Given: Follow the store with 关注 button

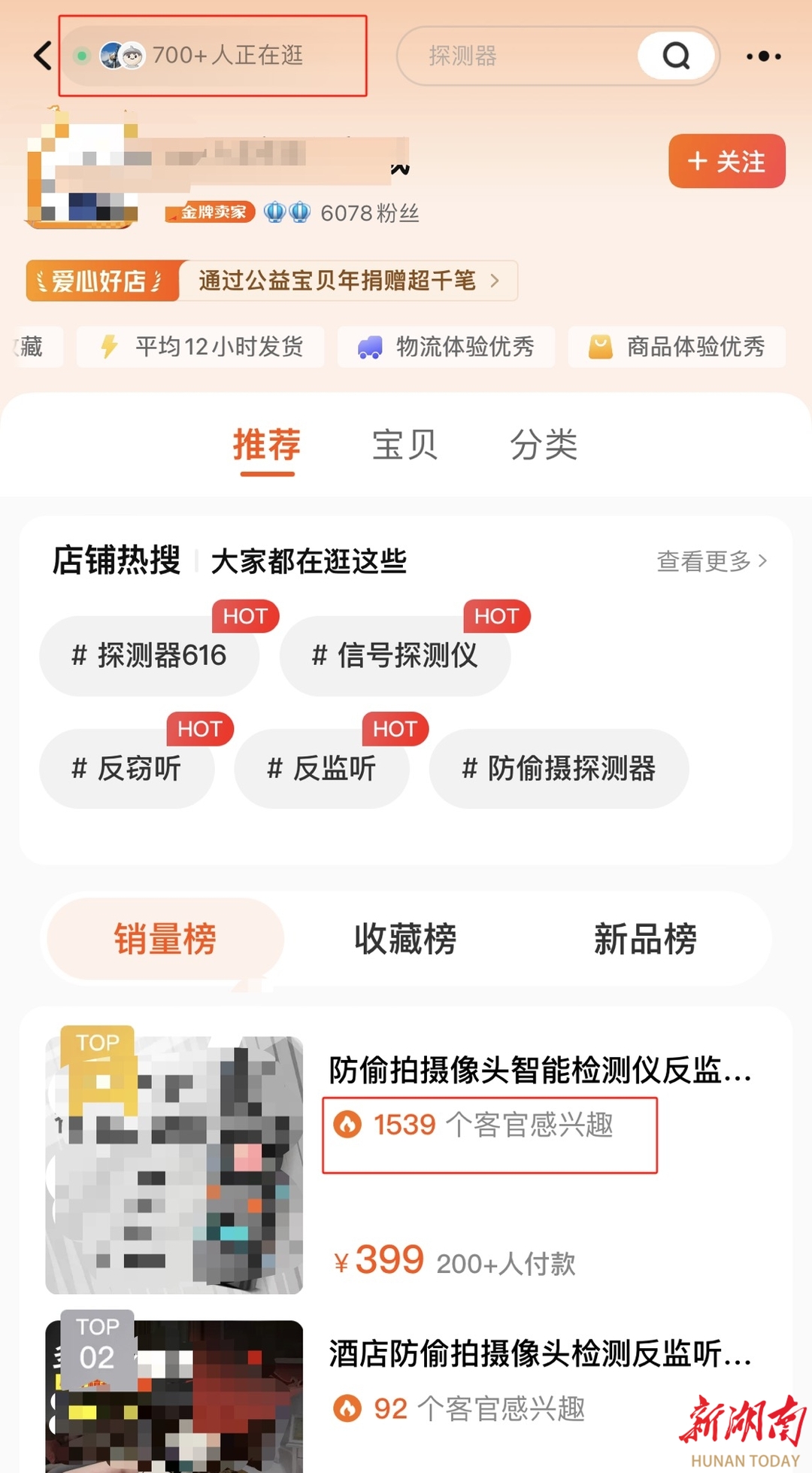Looking at the screenshot, I should [x=726, y=161].
